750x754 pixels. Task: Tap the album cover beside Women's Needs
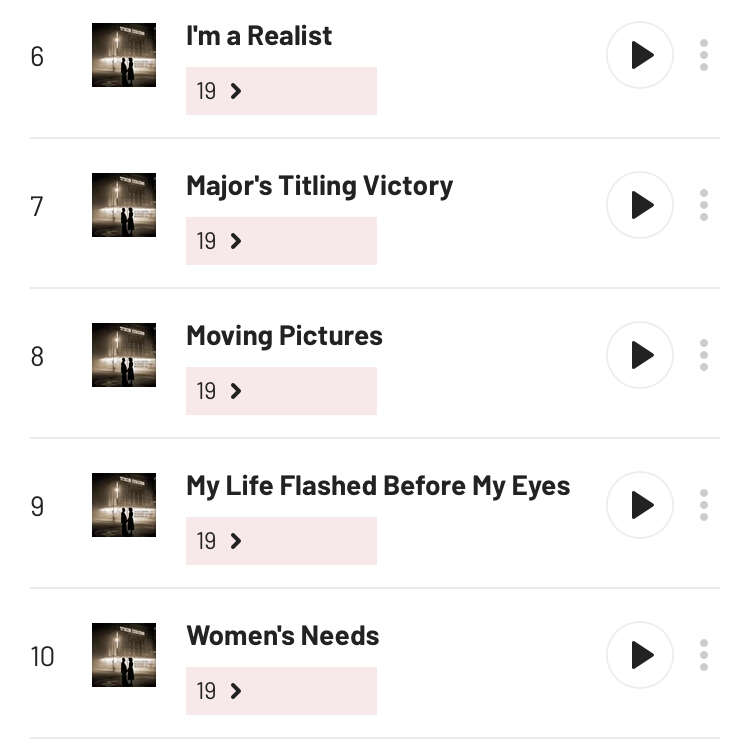tap(124, 655)
